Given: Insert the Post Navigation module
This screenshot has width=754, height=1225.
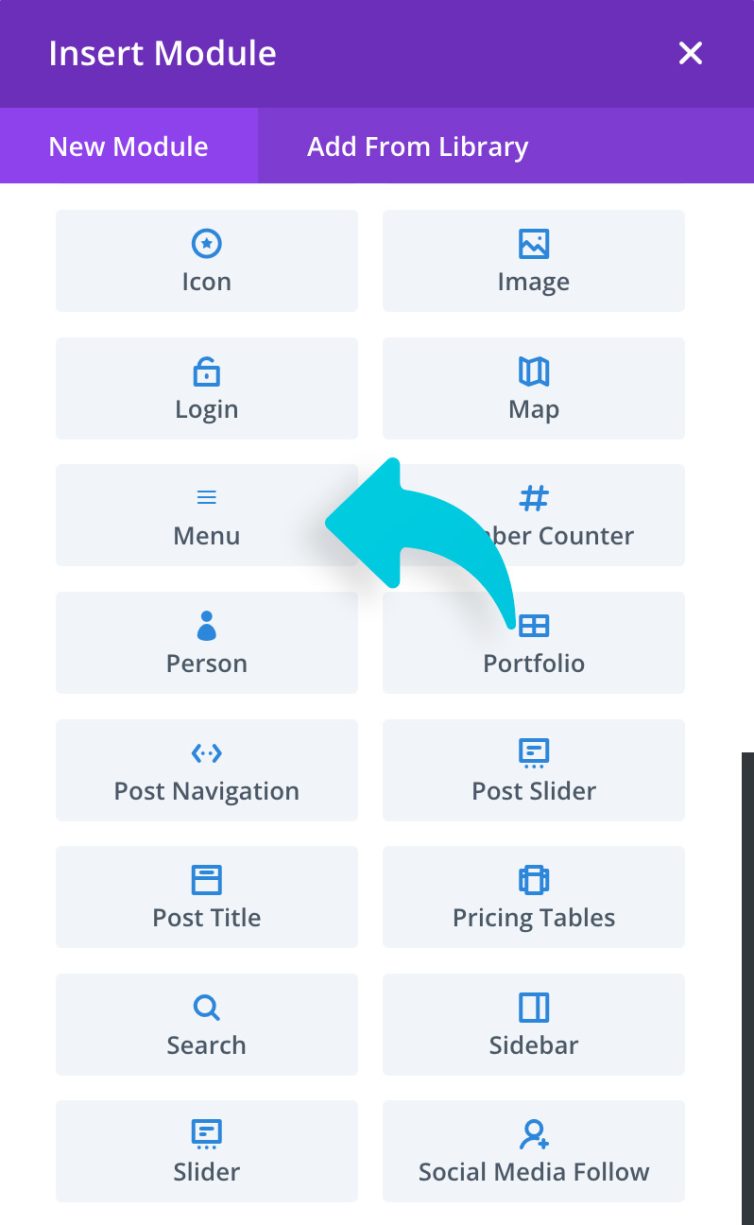Looking at the screenshot, I should [206, 770].
